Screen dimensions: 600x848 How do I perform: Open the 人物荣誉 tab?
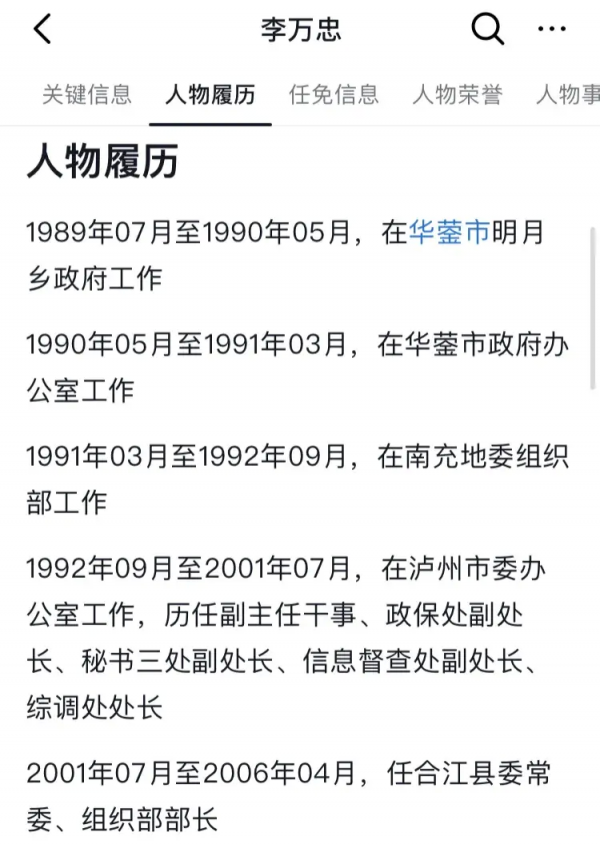[457, 95]
